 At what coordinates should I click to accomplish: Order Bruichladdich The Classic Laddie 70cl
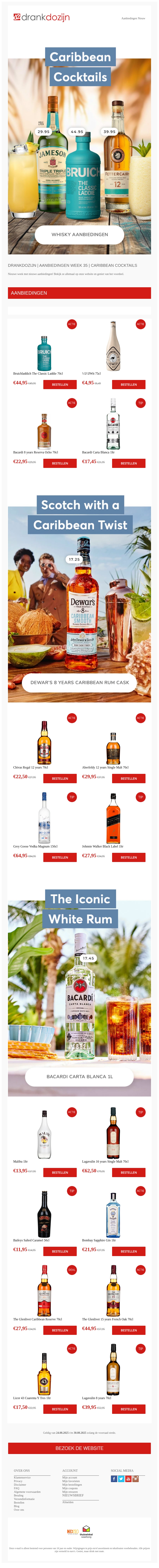60,385
